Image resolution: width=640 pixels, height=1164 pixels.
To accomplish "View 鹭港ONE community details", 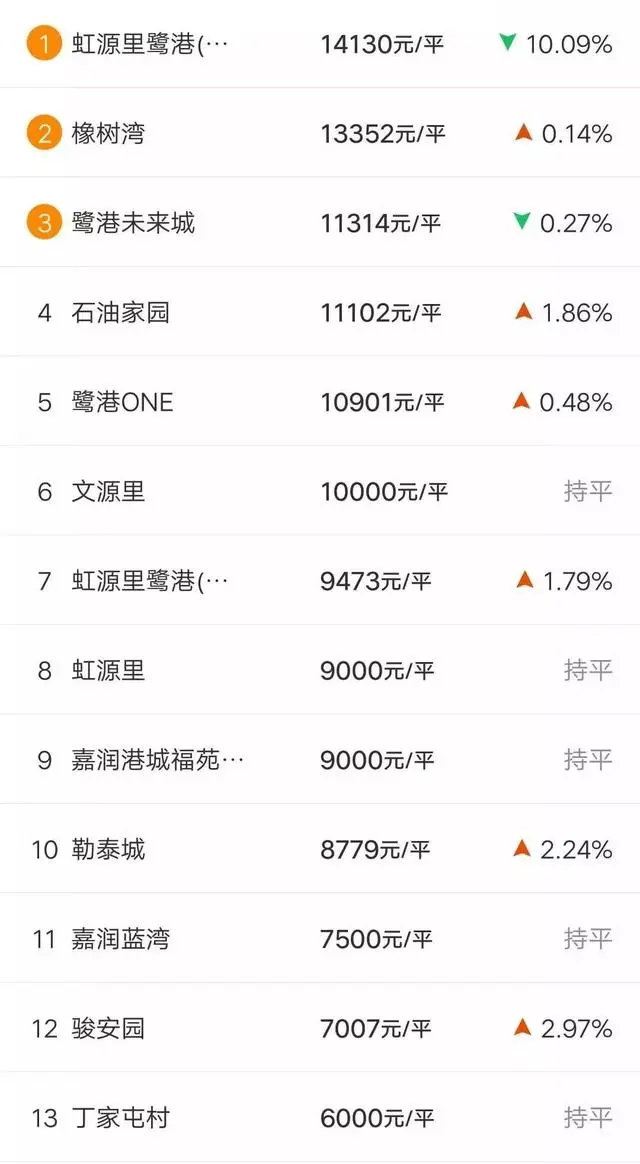I will pos(320,402).
